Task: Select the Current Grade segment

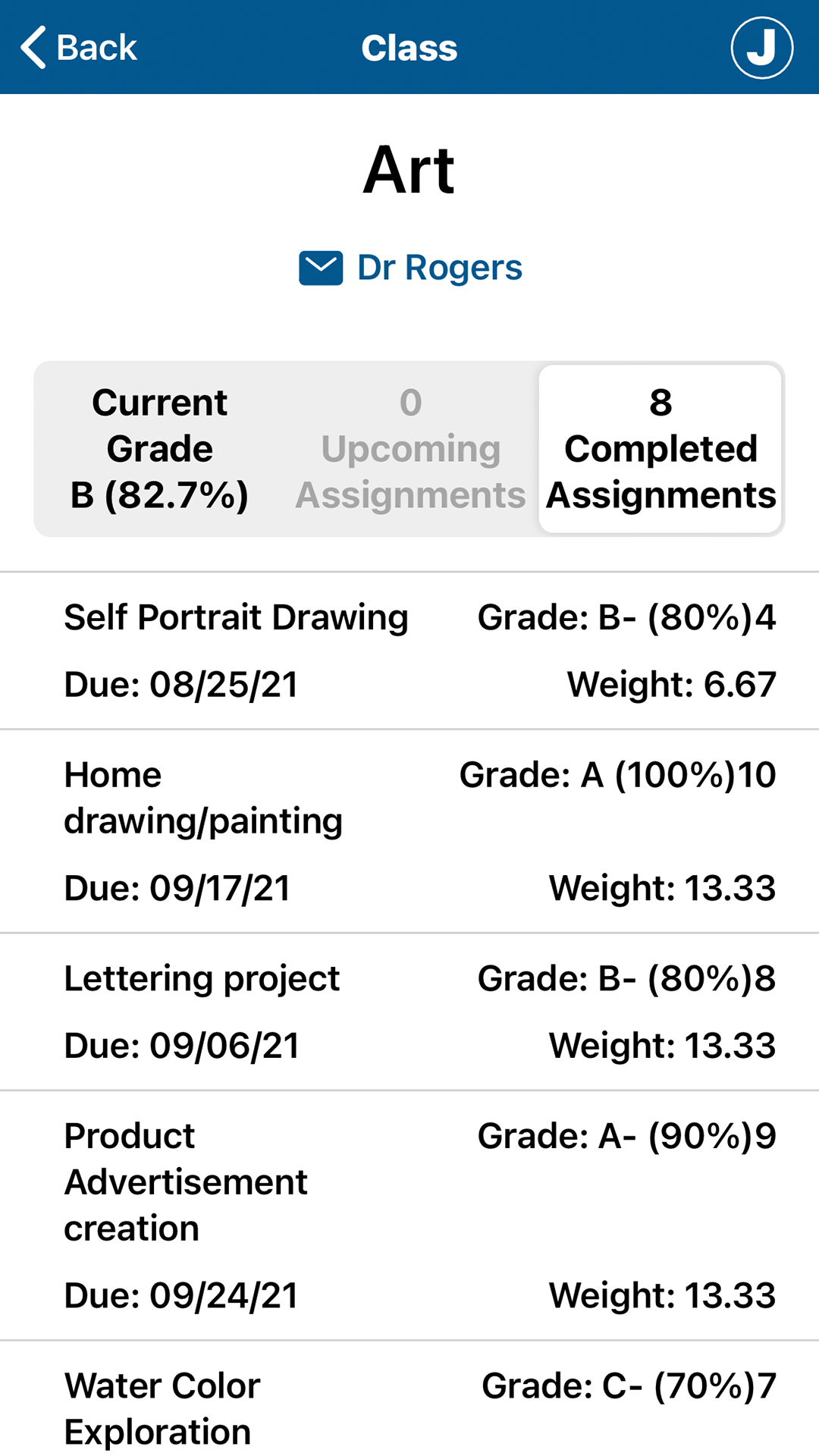Action: pyautogui.click(x=159, y=449)
